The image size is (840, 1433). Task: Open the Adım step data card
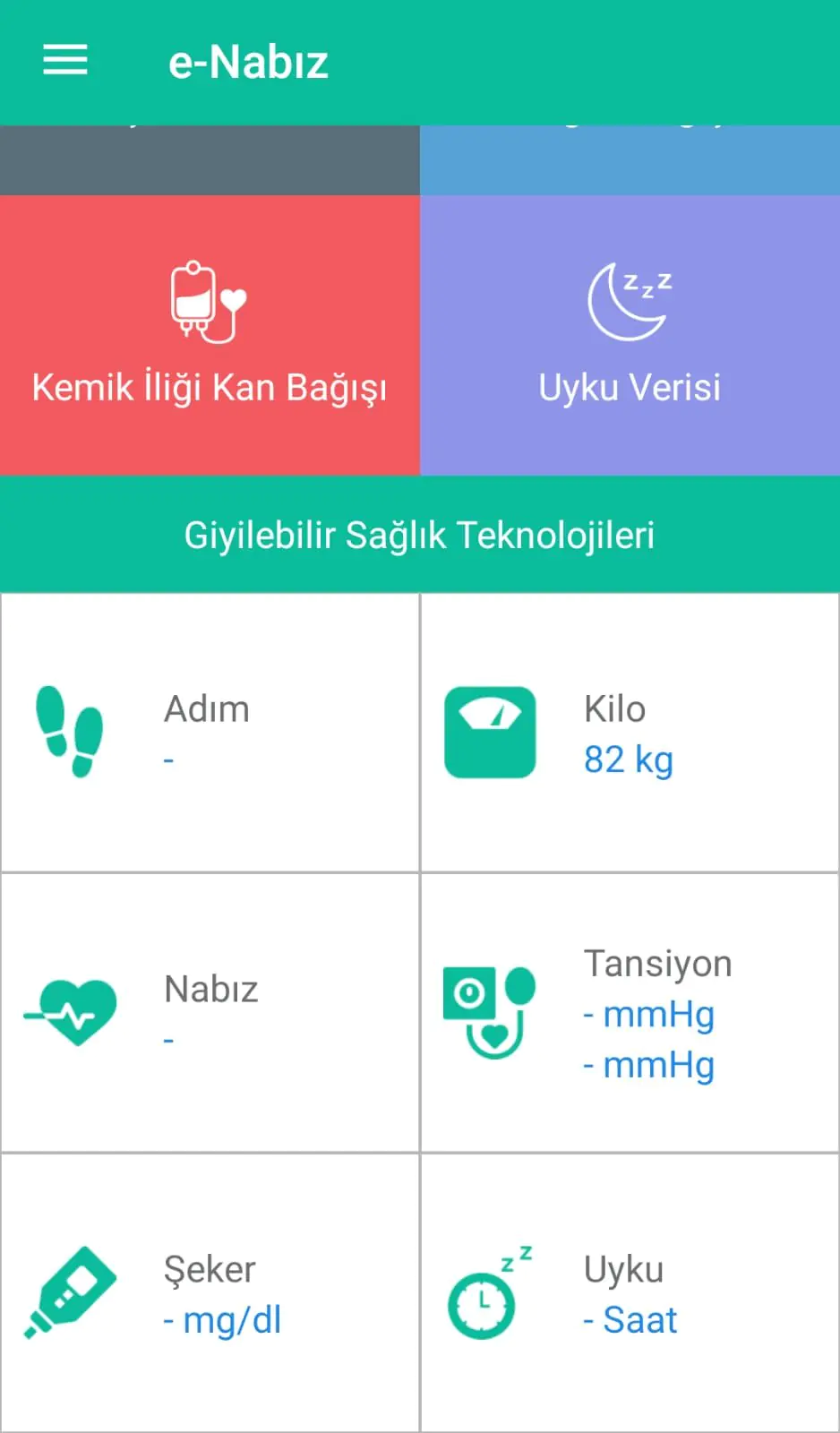(x=210, y=732)
